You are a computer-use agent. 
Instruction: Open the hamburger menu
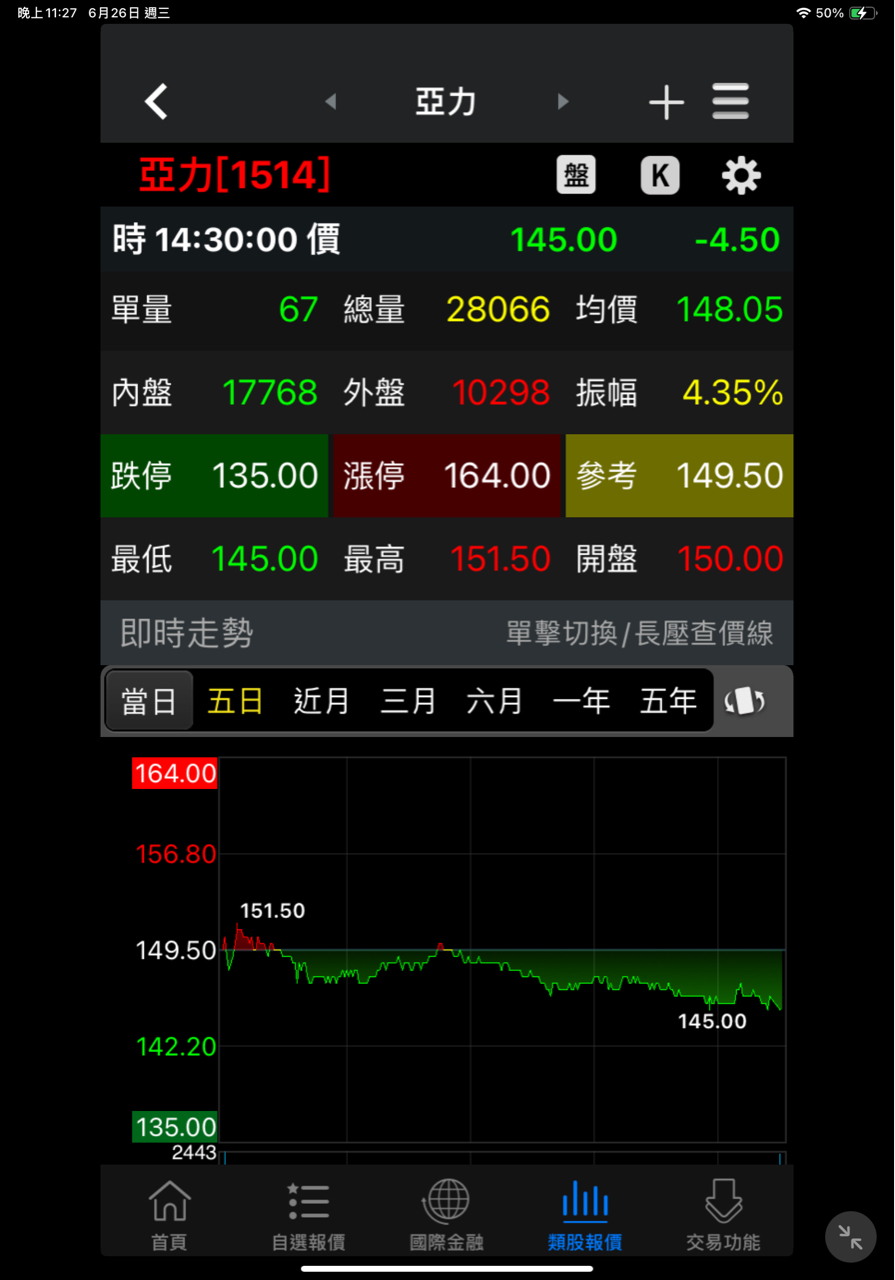click(x=731, y=102)
